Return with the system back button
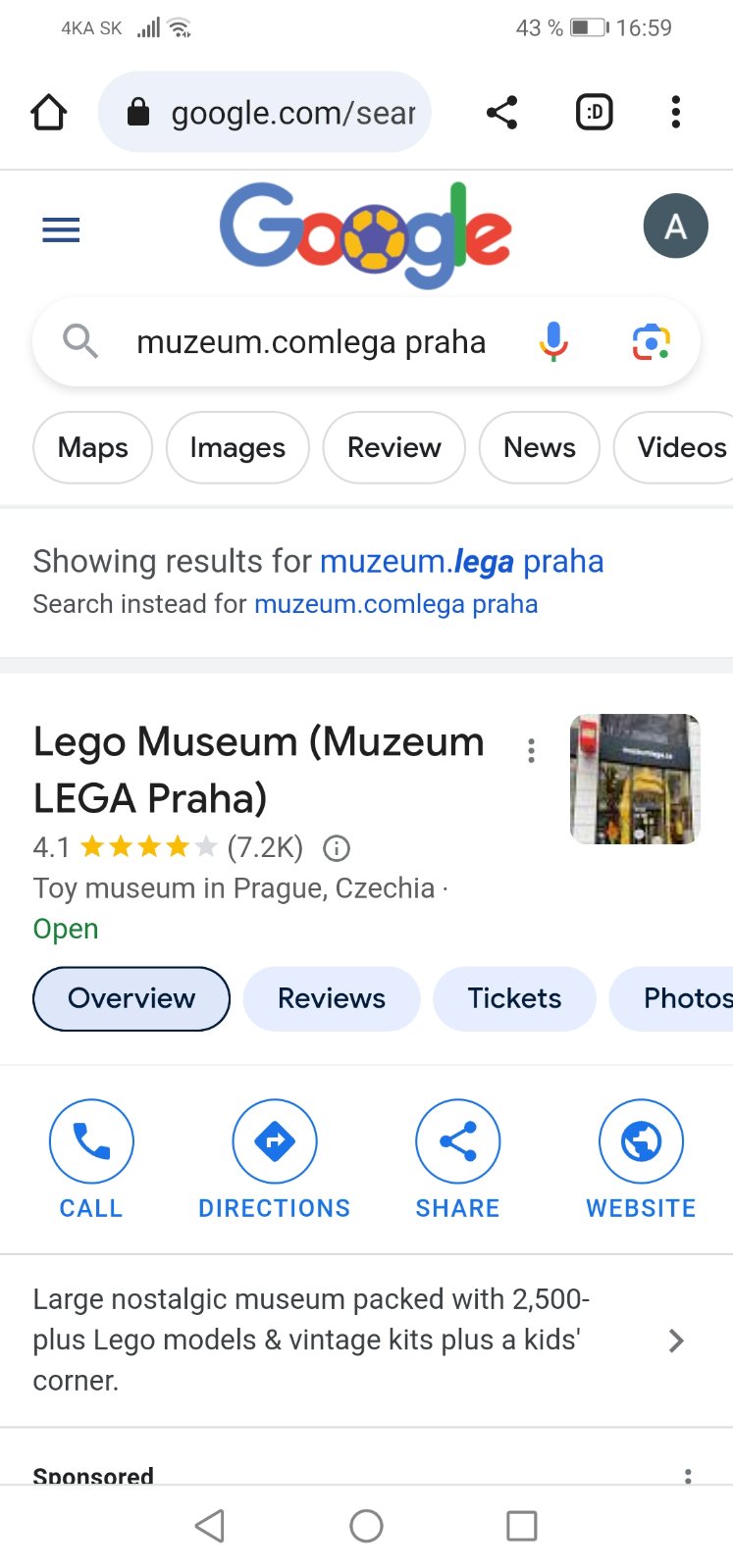 pos(210,1526)
